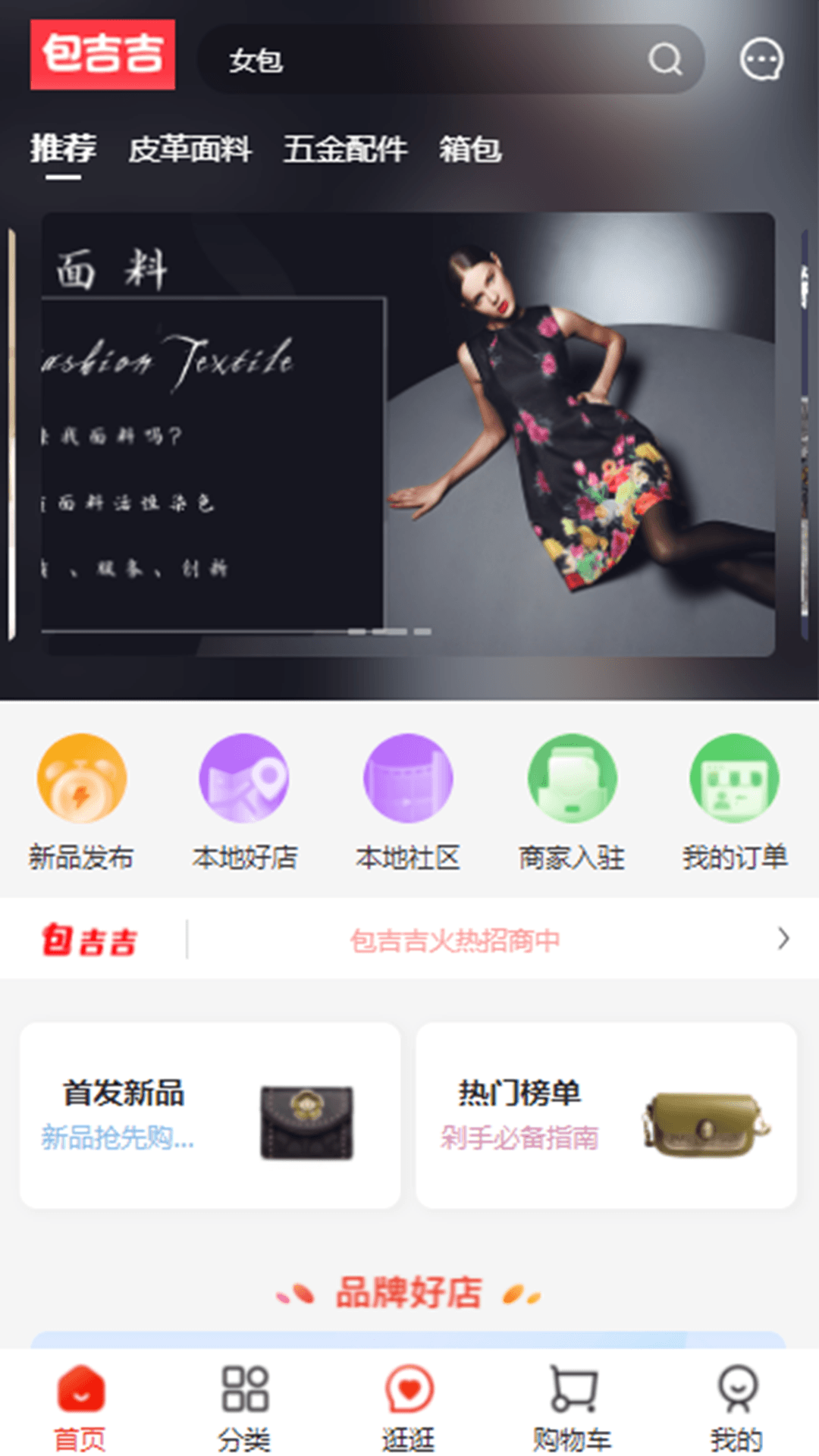Switch to the 皮革面料 tab
This screenshot has height=1456, width=819.
[x=190, y=149]
